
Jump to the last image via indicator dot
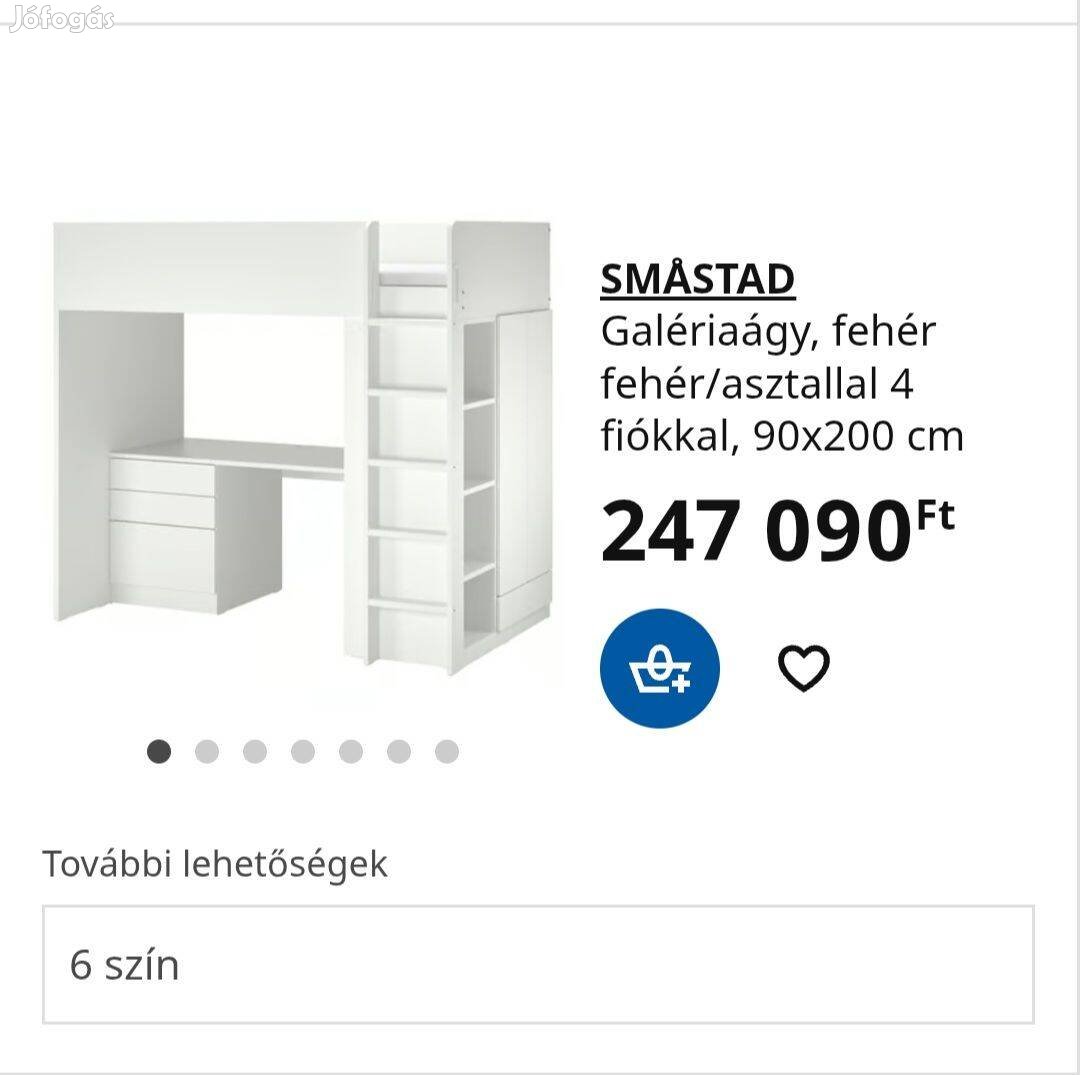click(x=447, y=751)
